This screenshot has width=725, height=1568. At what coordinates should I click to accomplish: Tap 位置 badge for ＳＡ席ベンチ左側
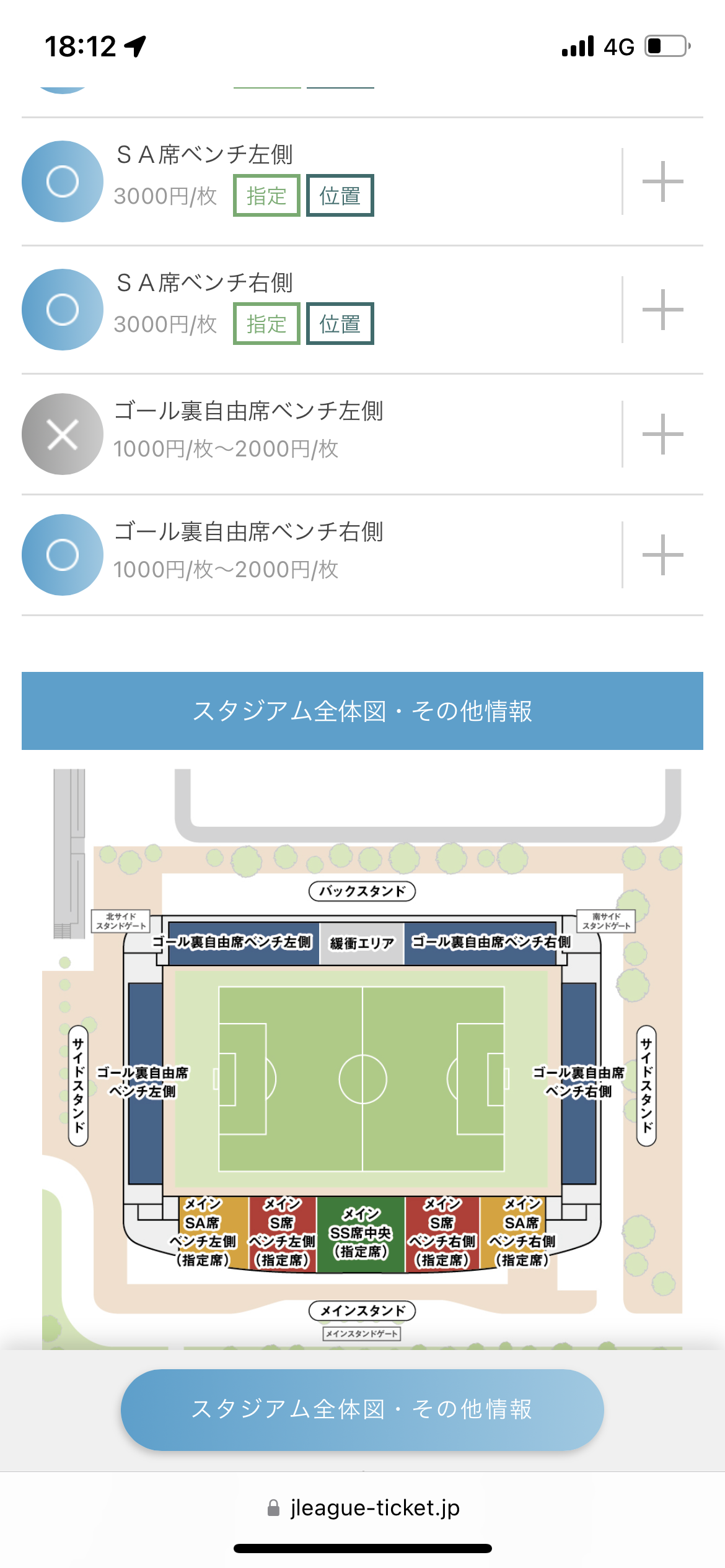tap(340, 196)
